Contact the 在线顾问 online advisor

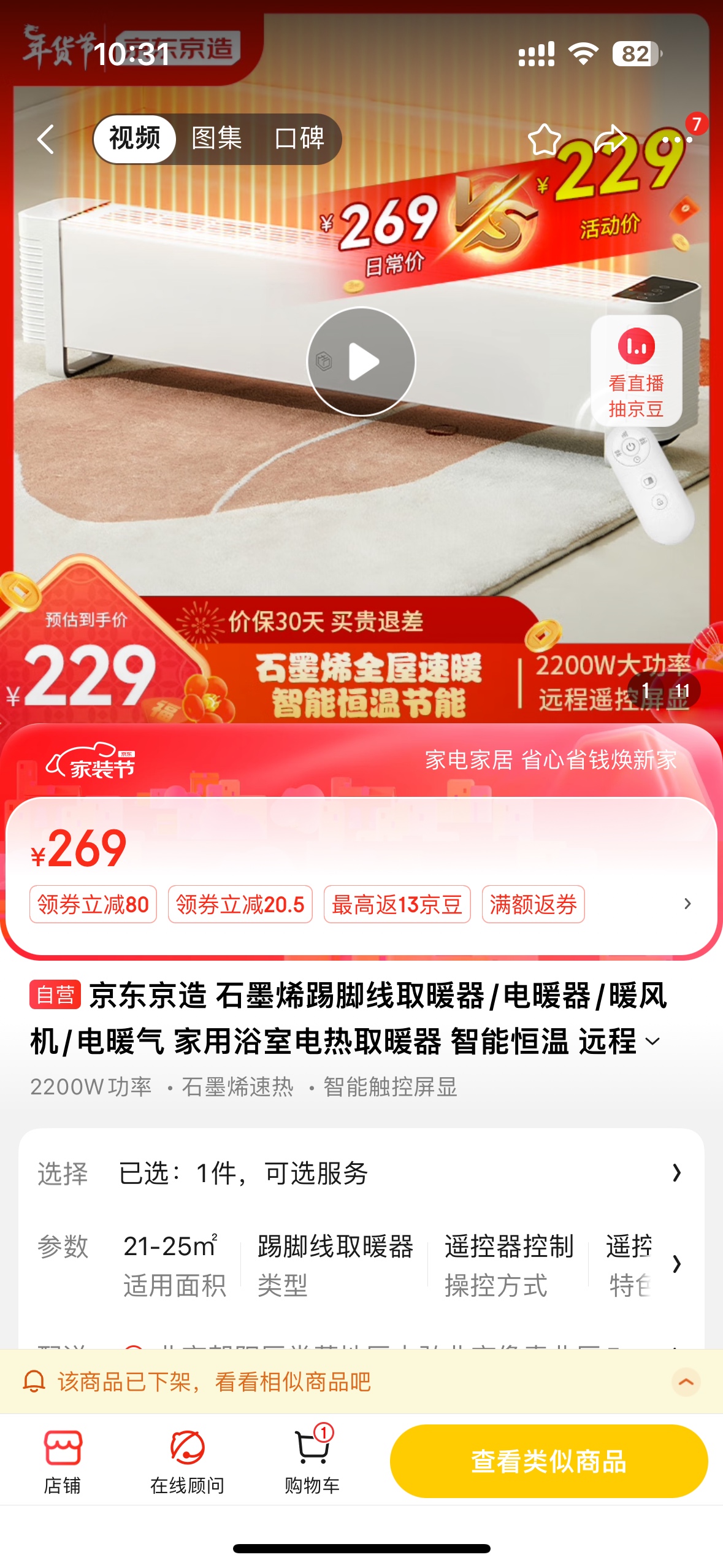(187, 1462)
